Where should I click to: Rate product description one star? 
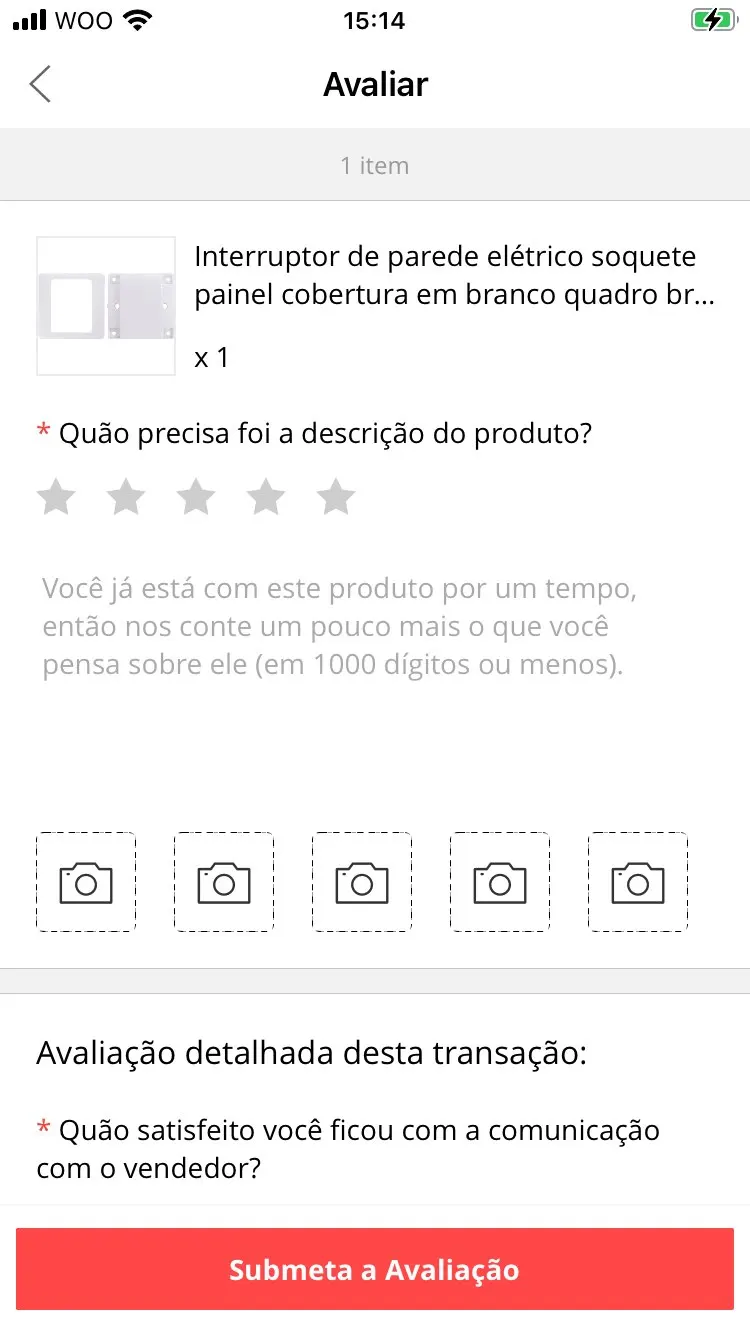56,497
